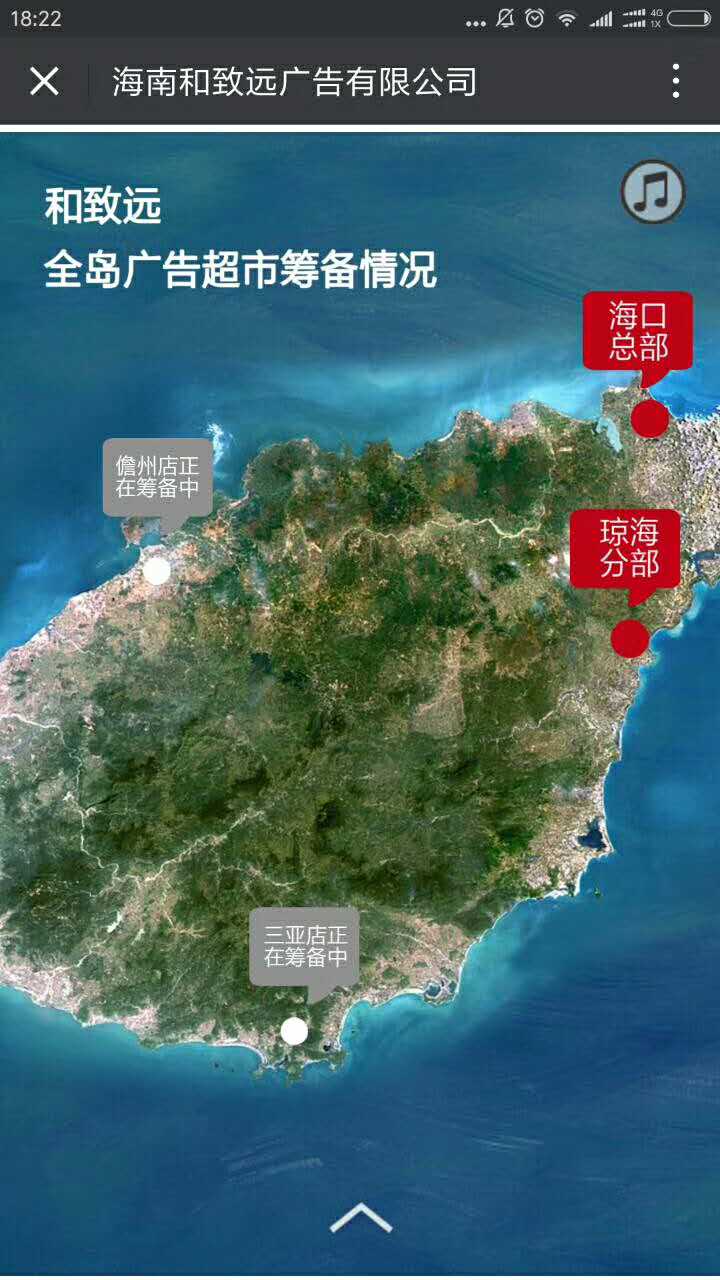Screen dimensions: 720x1280
Task: Toggle the background music icon
Action: point(653,193)
